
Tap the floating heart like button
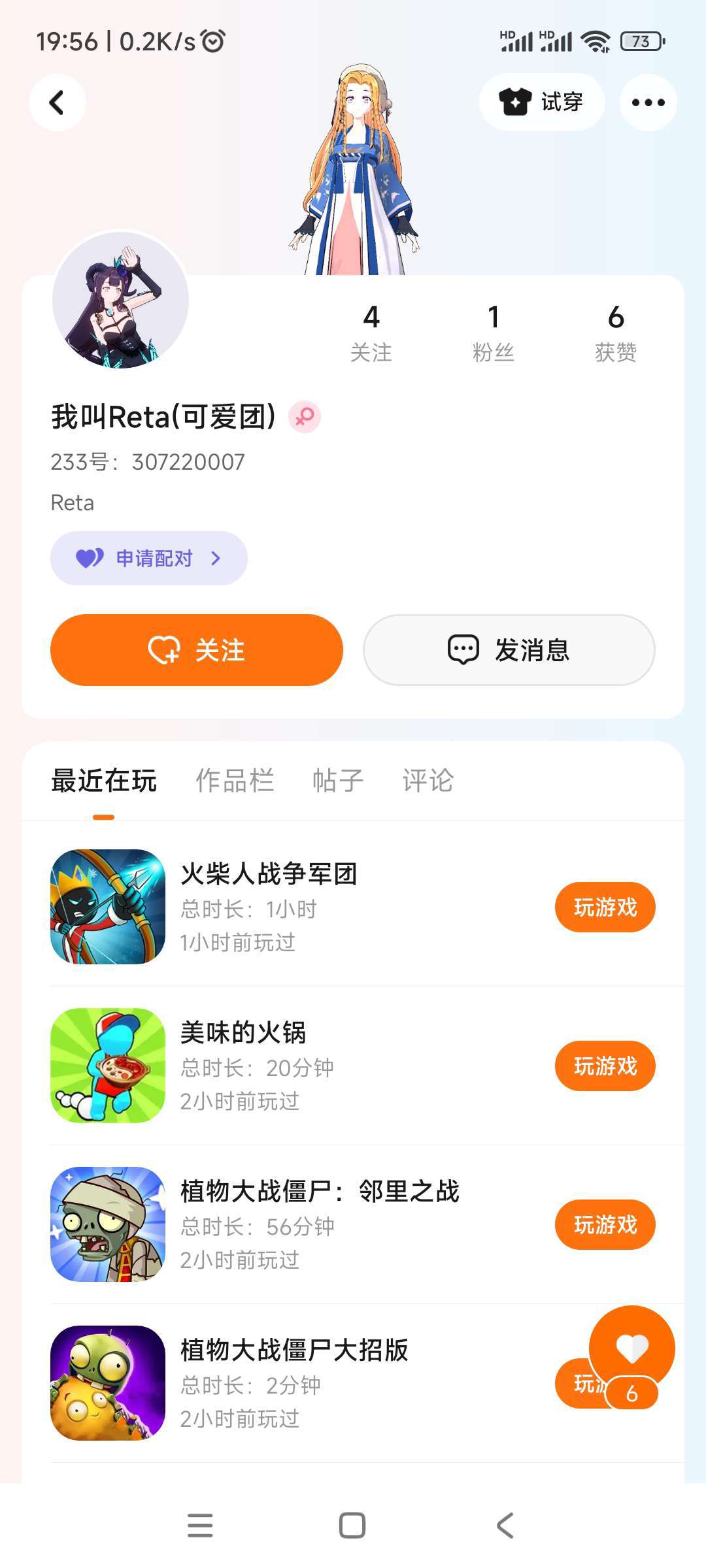coord(631,1348)
